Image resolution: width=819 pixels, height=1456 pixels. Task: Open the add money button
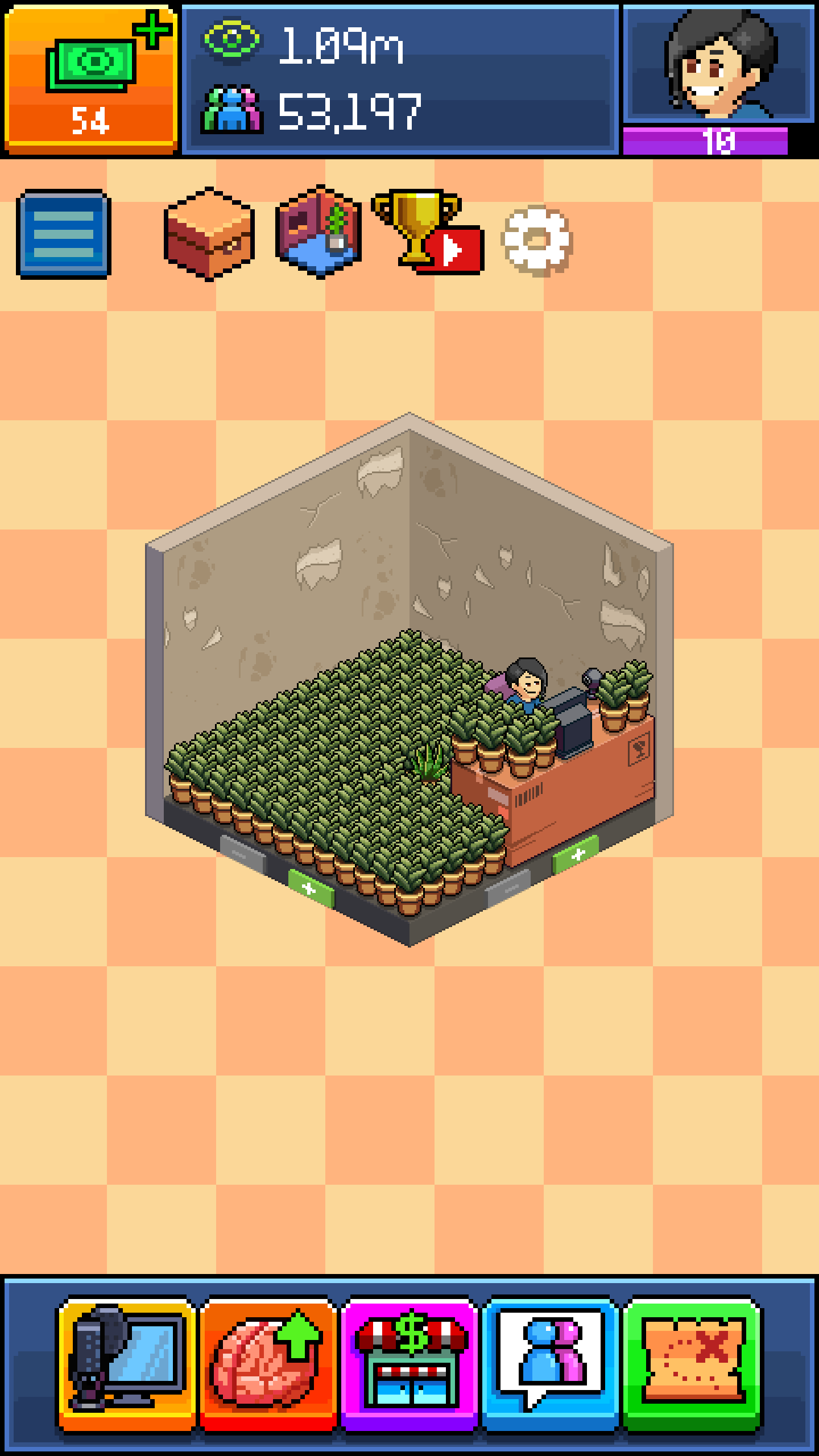click(91, 80)
